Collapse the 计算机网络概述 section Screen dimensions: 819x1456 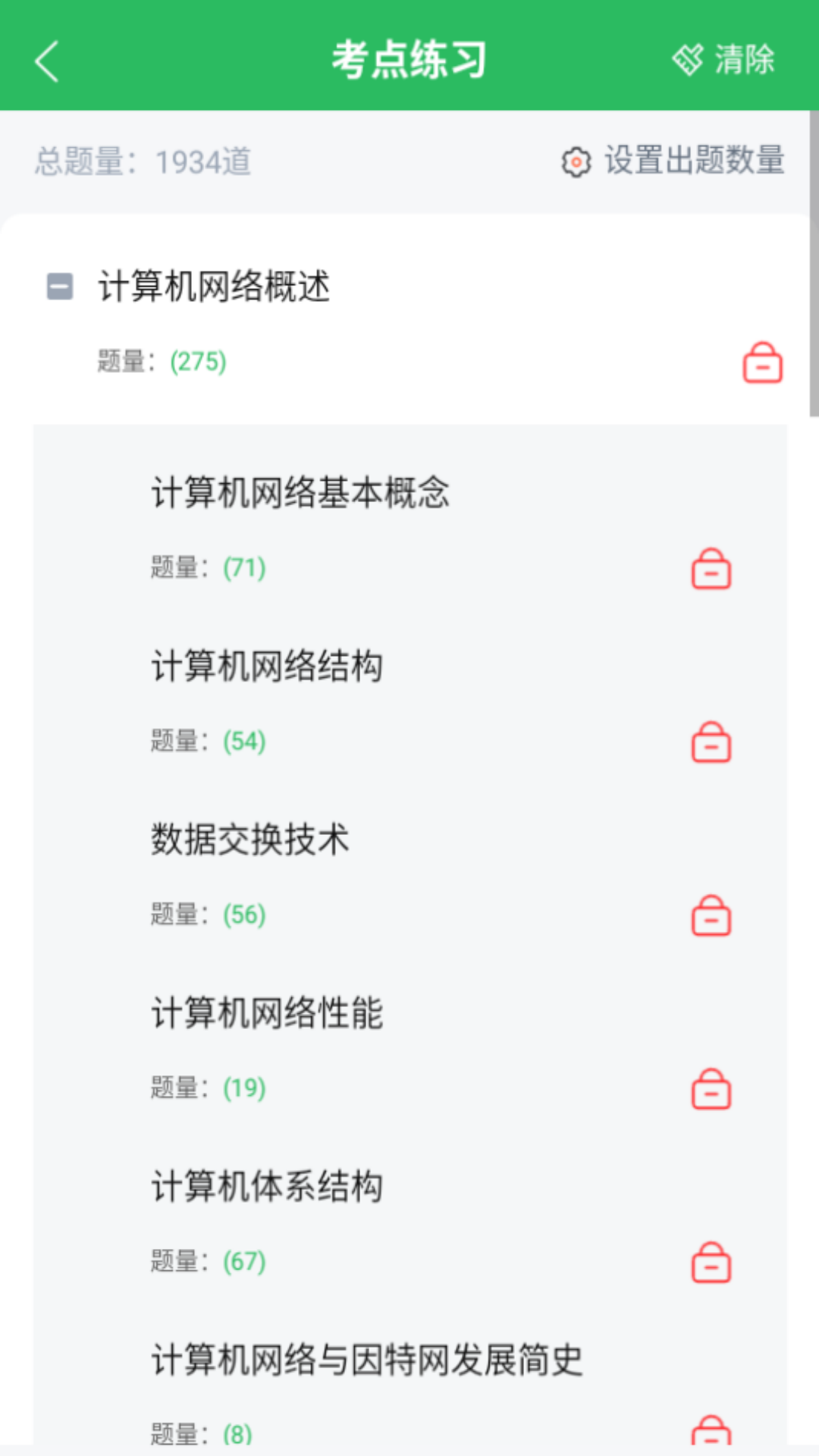click(x=60, y=287)
